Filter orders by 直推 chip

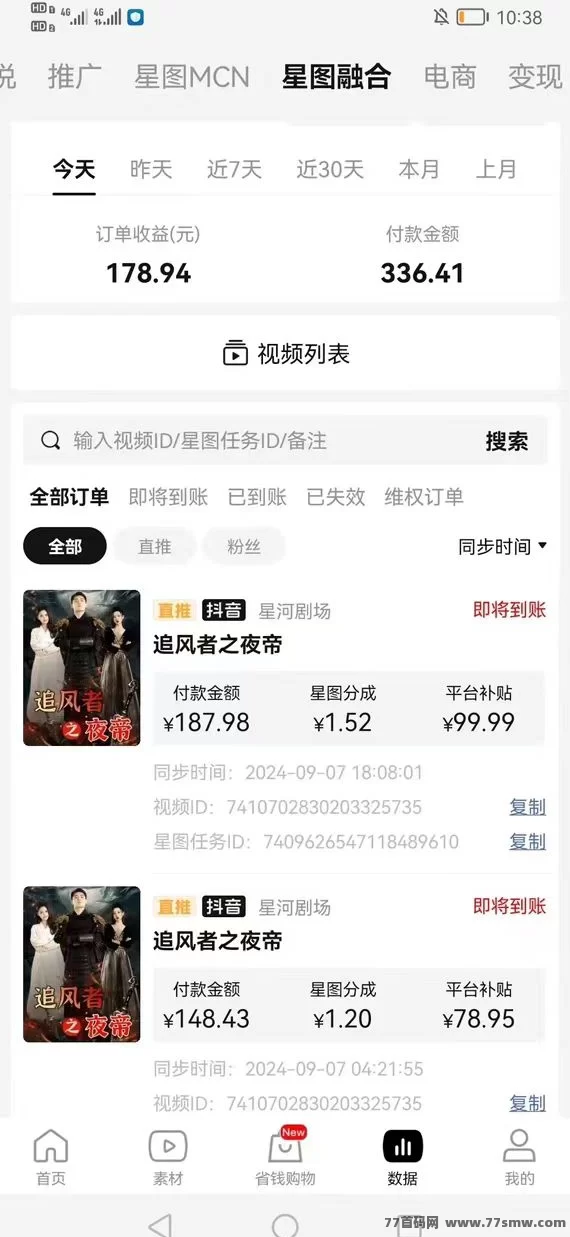point(154,546)
